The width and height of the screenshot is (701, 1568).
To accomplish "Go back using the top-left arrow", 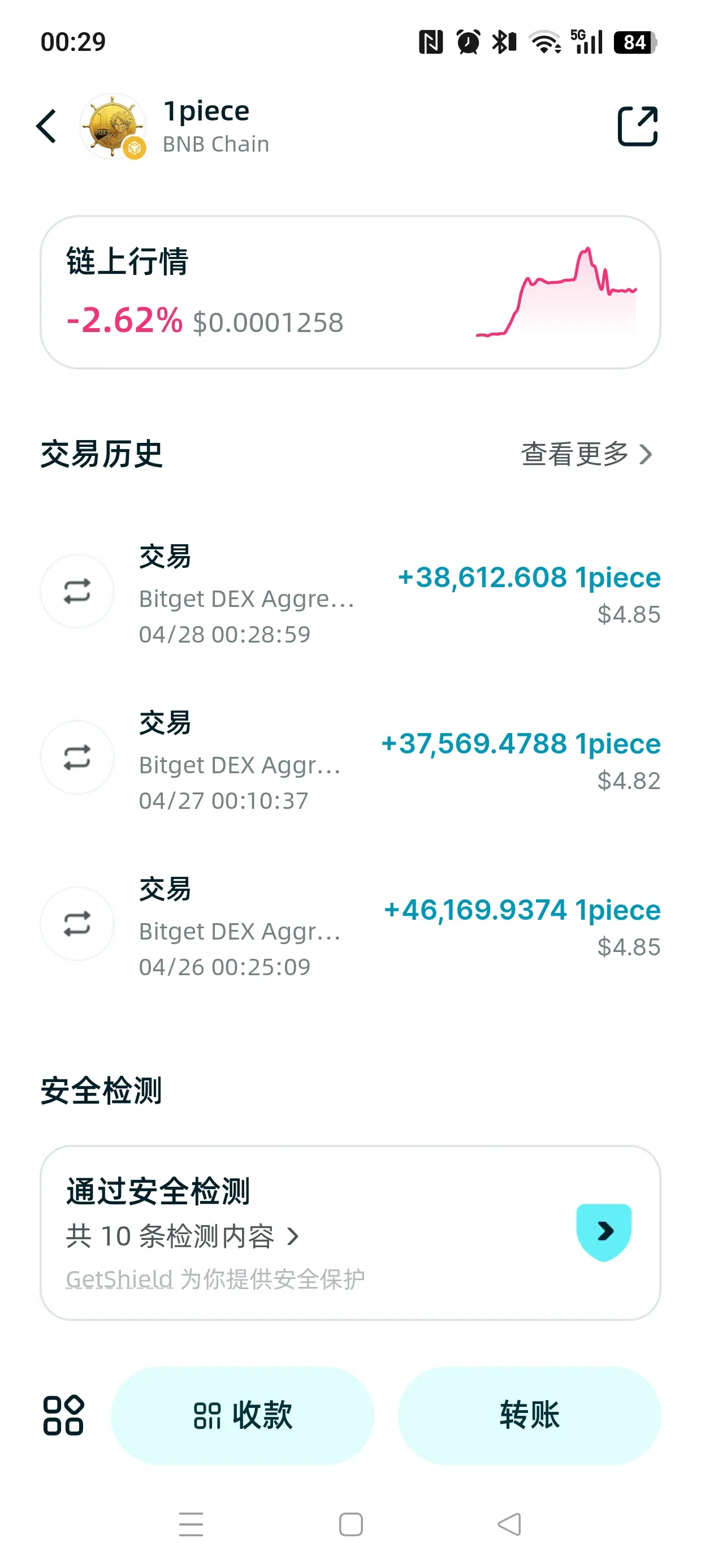I will pos(46,127).
